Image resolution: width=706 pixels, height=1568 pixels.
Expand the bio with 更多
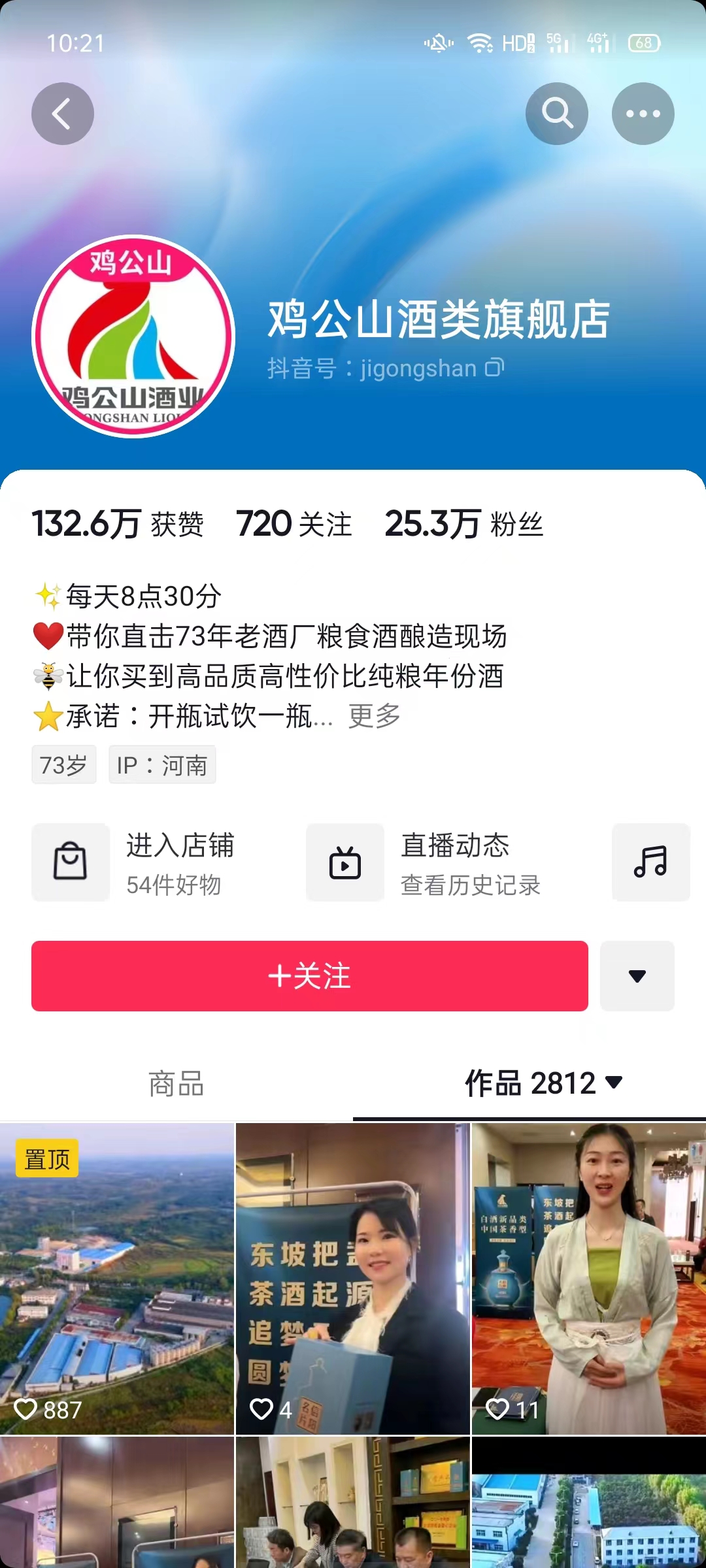(373, 716)
